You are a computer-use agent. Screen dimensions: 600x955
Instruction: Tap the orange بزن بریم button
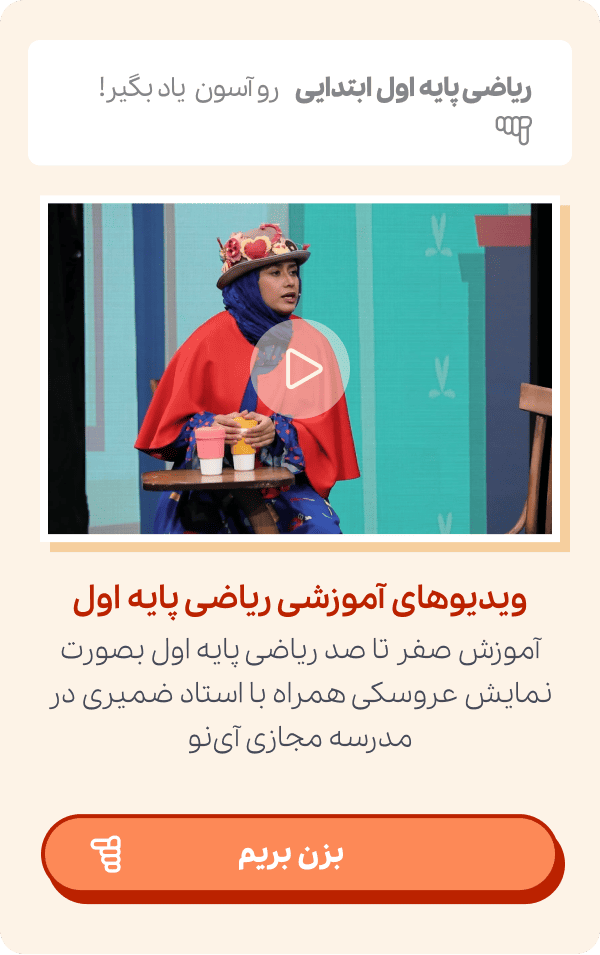tap(299, 854)
